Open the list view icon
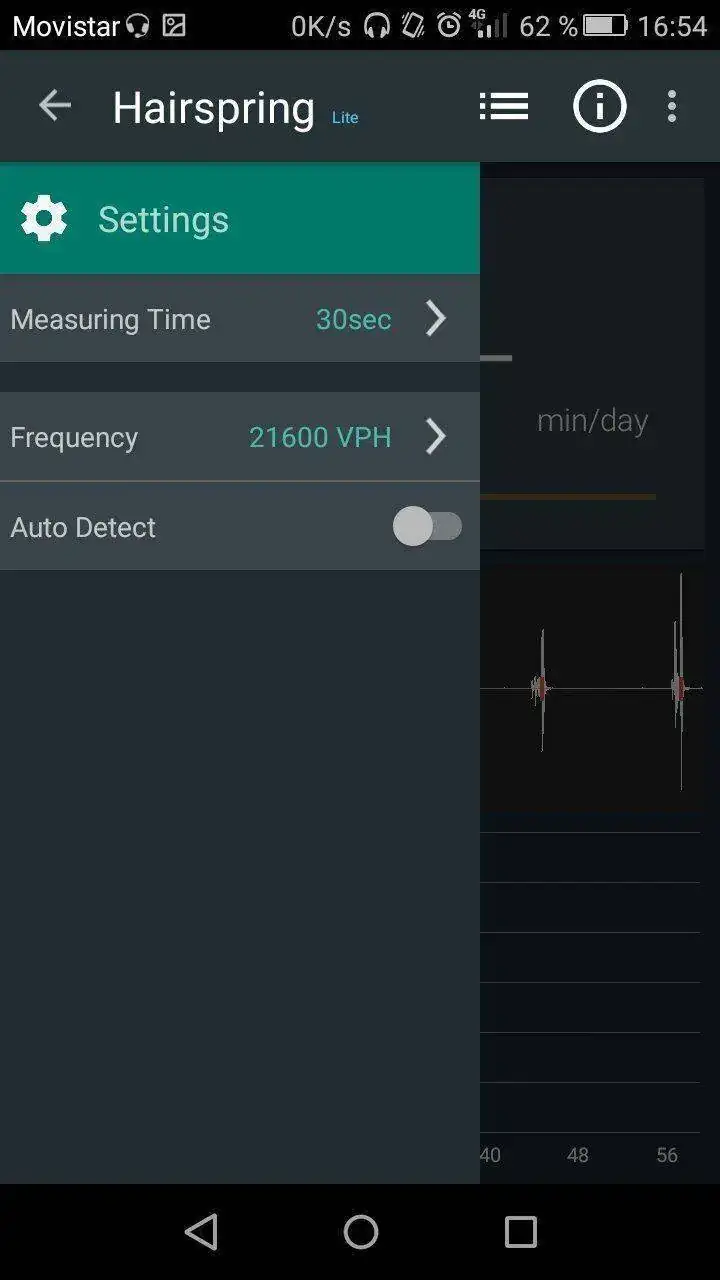Screen dimensions: 720x1280 504,106
